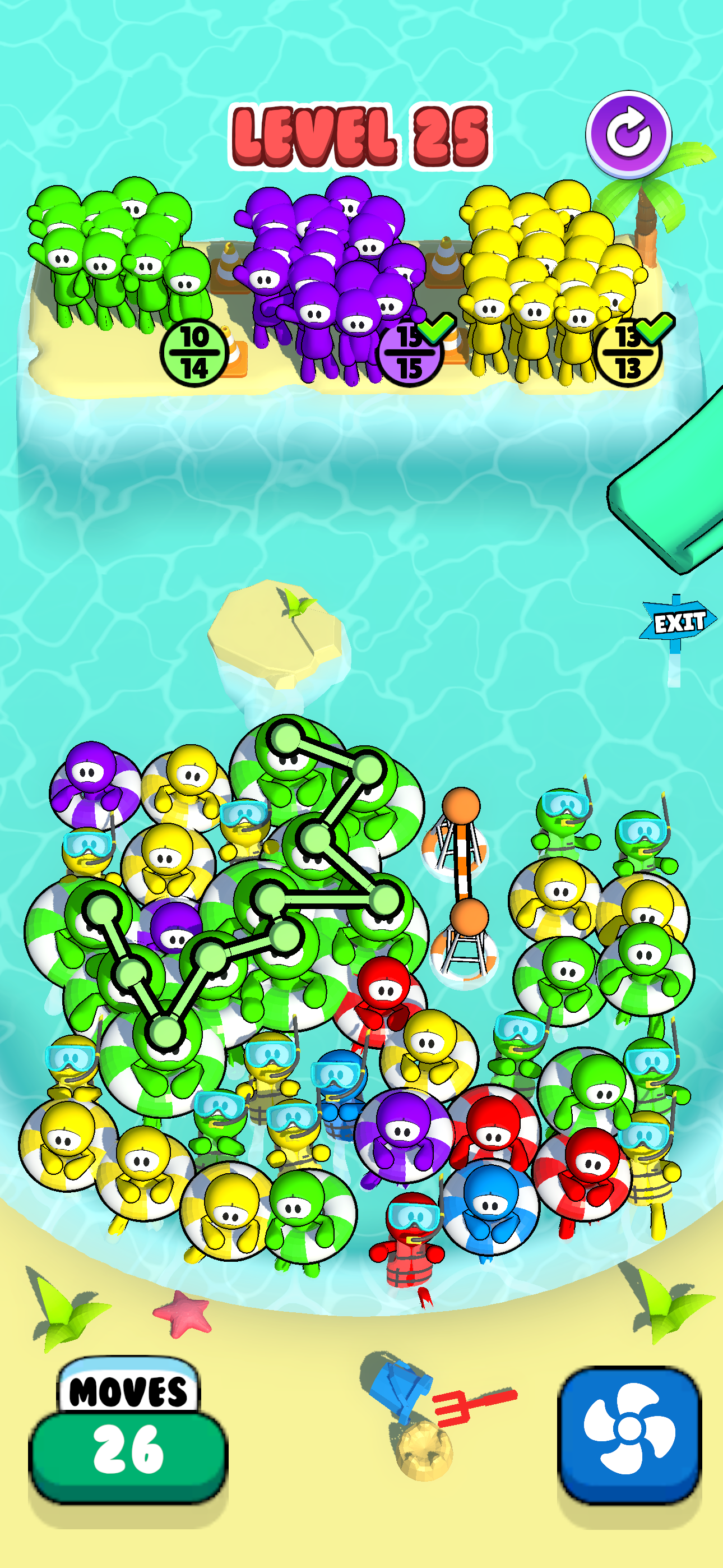Image resolution: width=723 pixels, height=1568 pixels.
Task: Restart the level with the purple arrow button
Action: pos(628,135)
